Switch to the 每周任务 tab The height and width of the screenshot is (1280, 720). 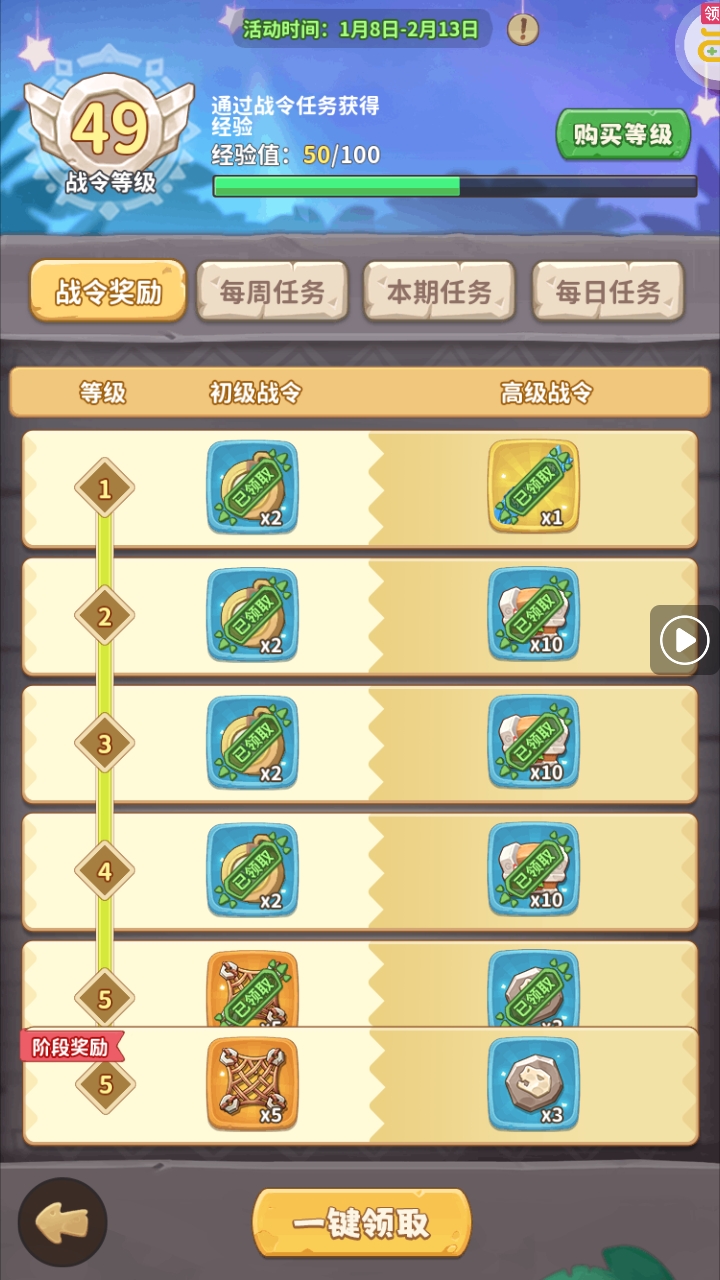[272, 292]
